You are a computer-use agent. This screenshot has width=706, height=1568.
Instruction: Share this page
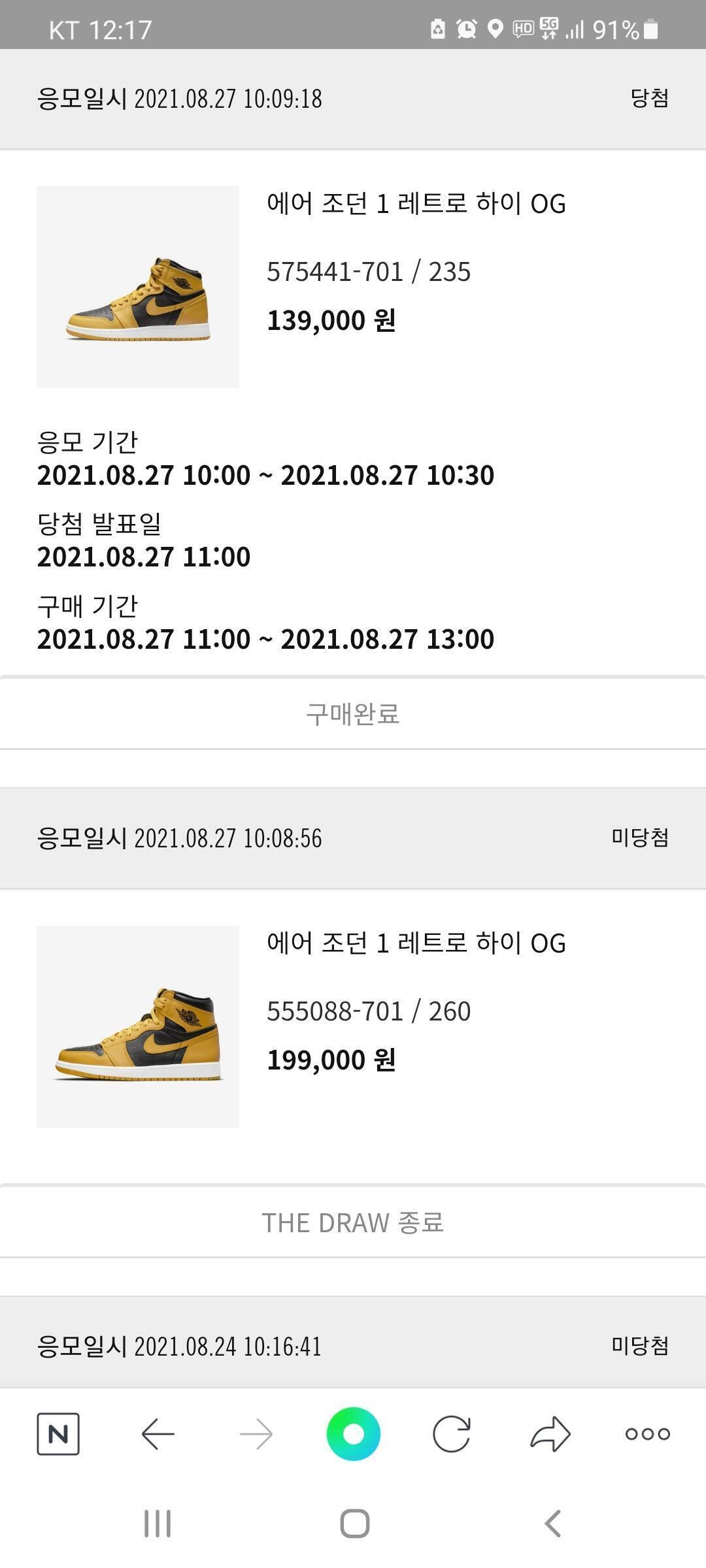point(550,1434)
